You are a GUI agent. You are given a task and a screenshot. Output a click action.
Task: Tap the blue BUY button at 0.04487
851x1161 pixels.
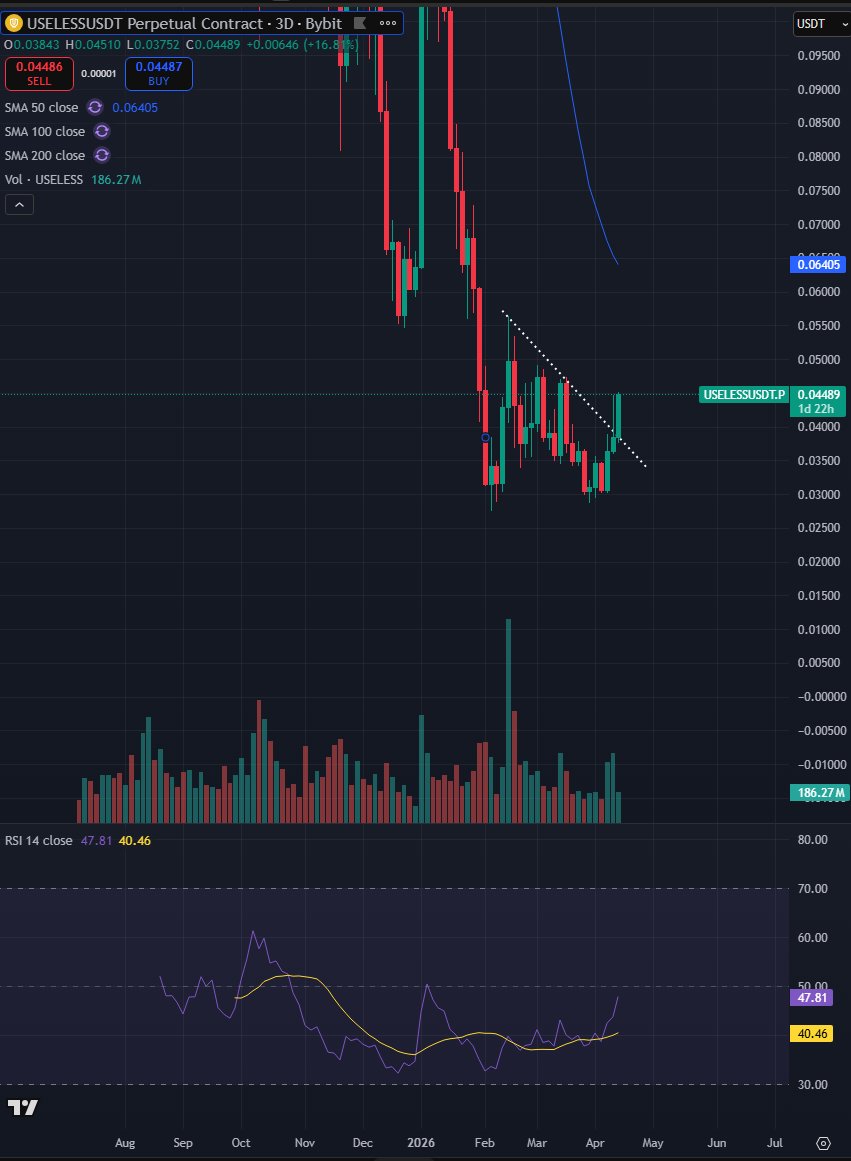pos(159,73)
